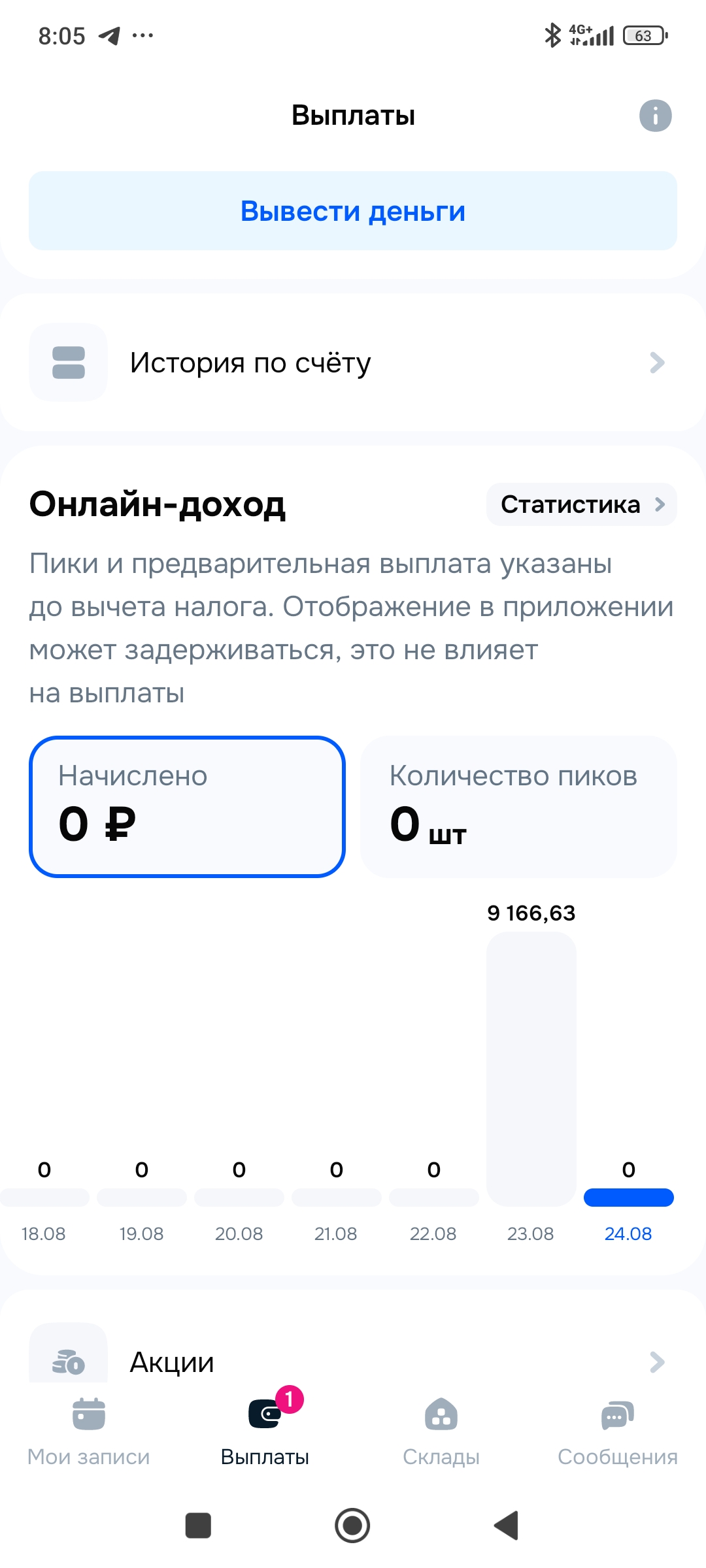Select the Начислено card
This screenshot has height=1568, width=706.
pos(187,807)
